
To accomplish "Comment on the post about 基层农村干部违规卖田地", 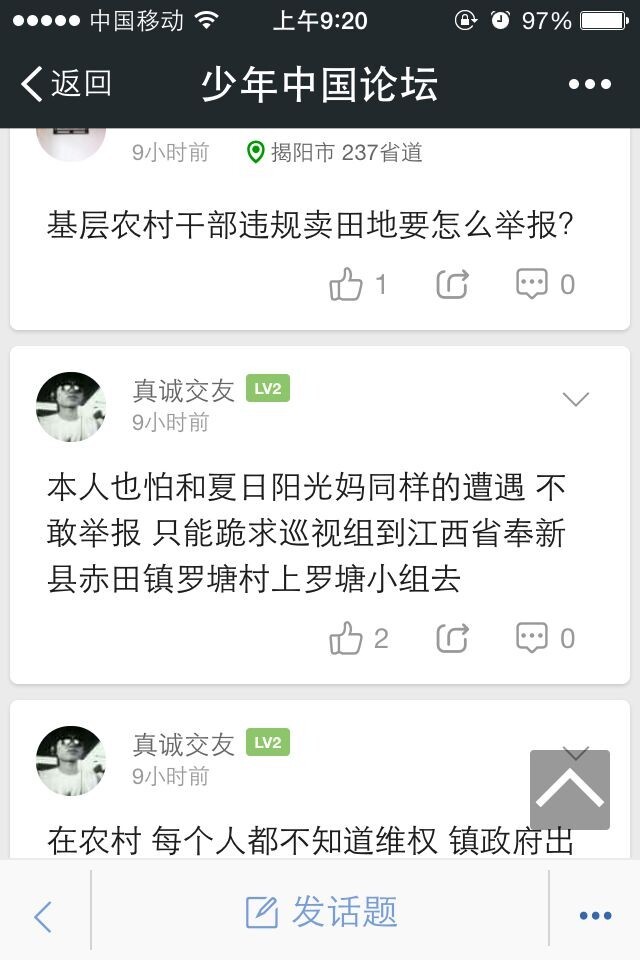I will 532,285.
